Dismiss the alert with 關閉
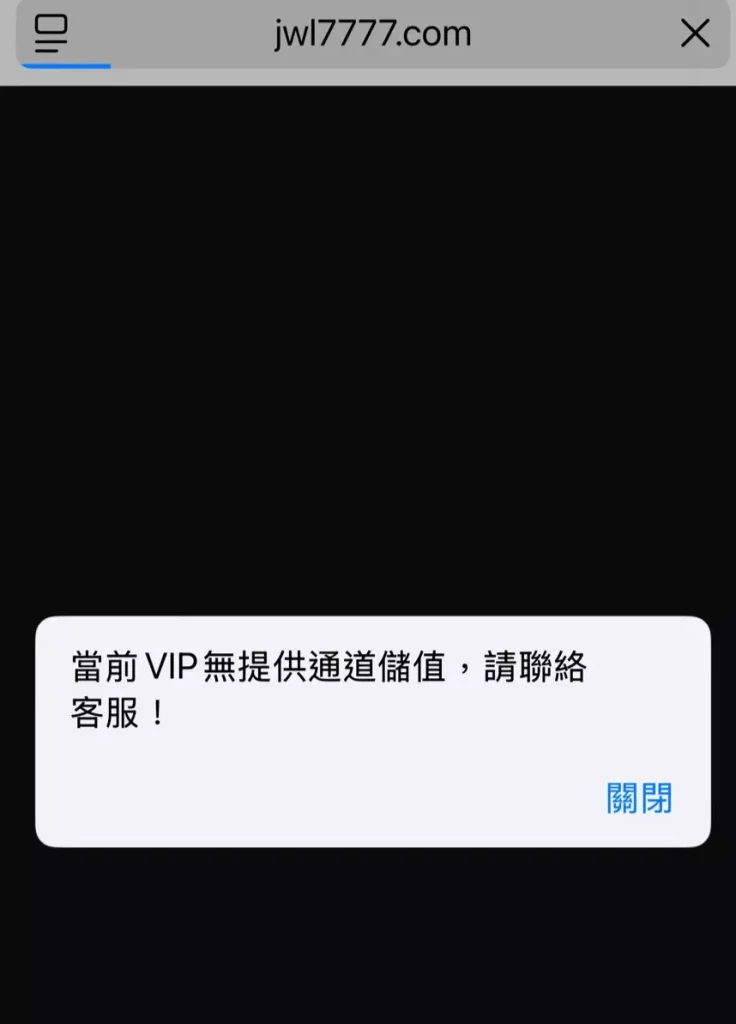Image resolution: width=736 pixels, height=1024 pixels. [x=639, y=798]
